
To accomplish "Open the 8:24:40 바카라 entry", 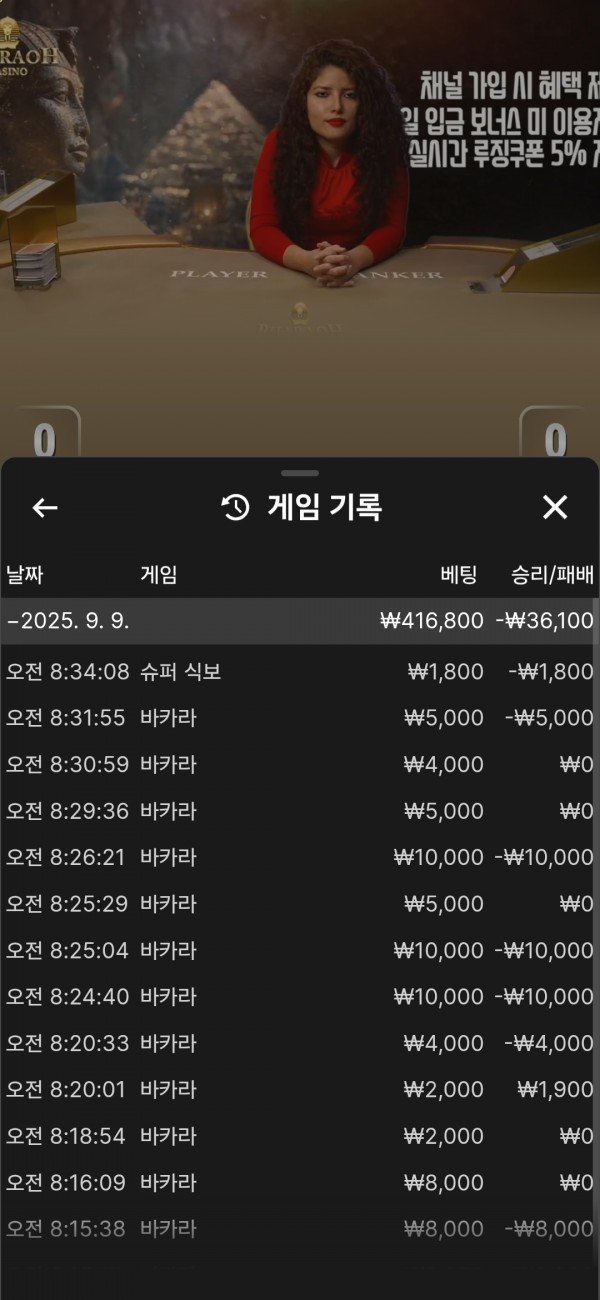I will coord(299,997).
